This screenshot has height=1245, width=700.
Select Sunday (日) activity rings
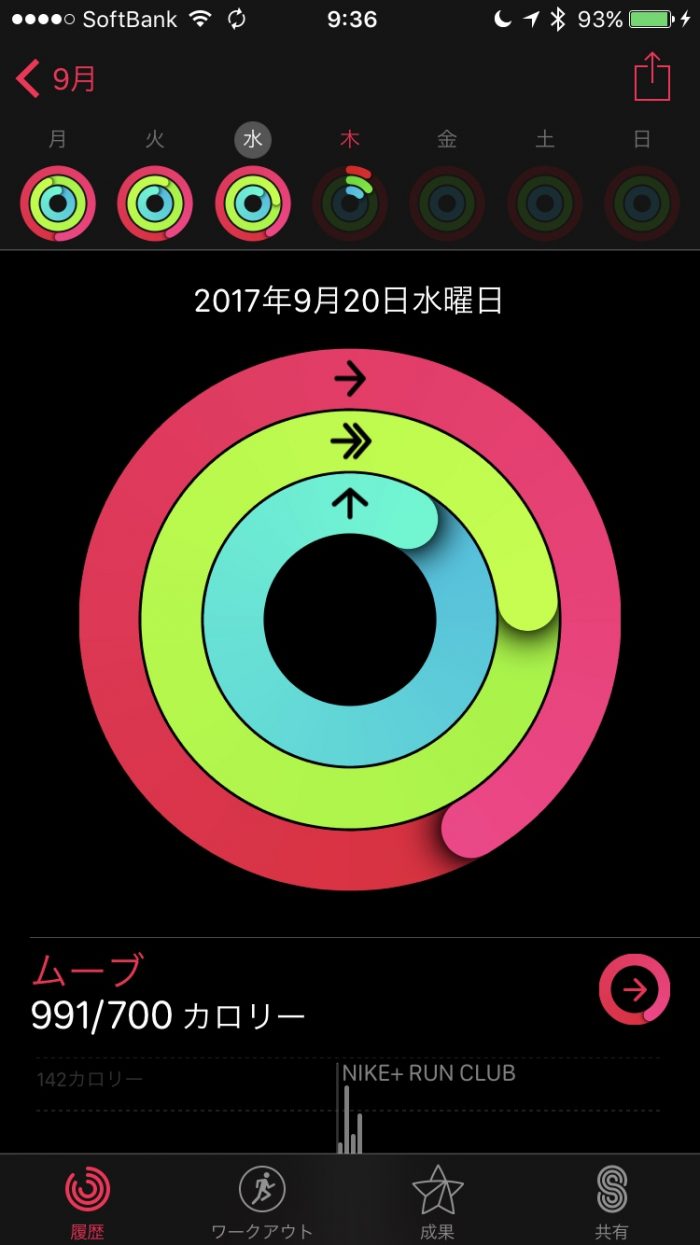coord(642,203)
